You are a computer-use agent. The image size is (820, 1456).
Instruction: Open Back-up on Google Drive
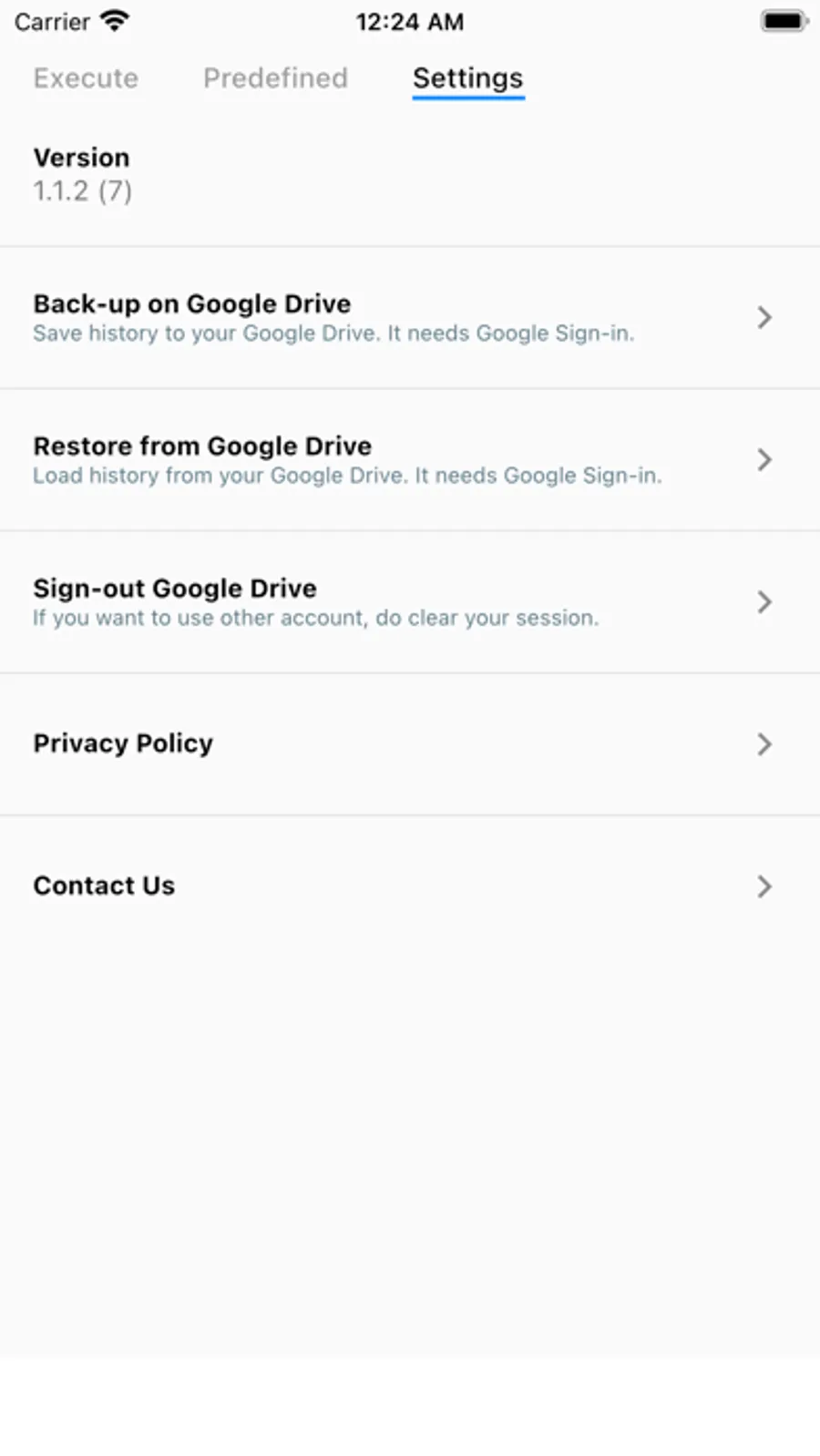[x=409, y=318]
